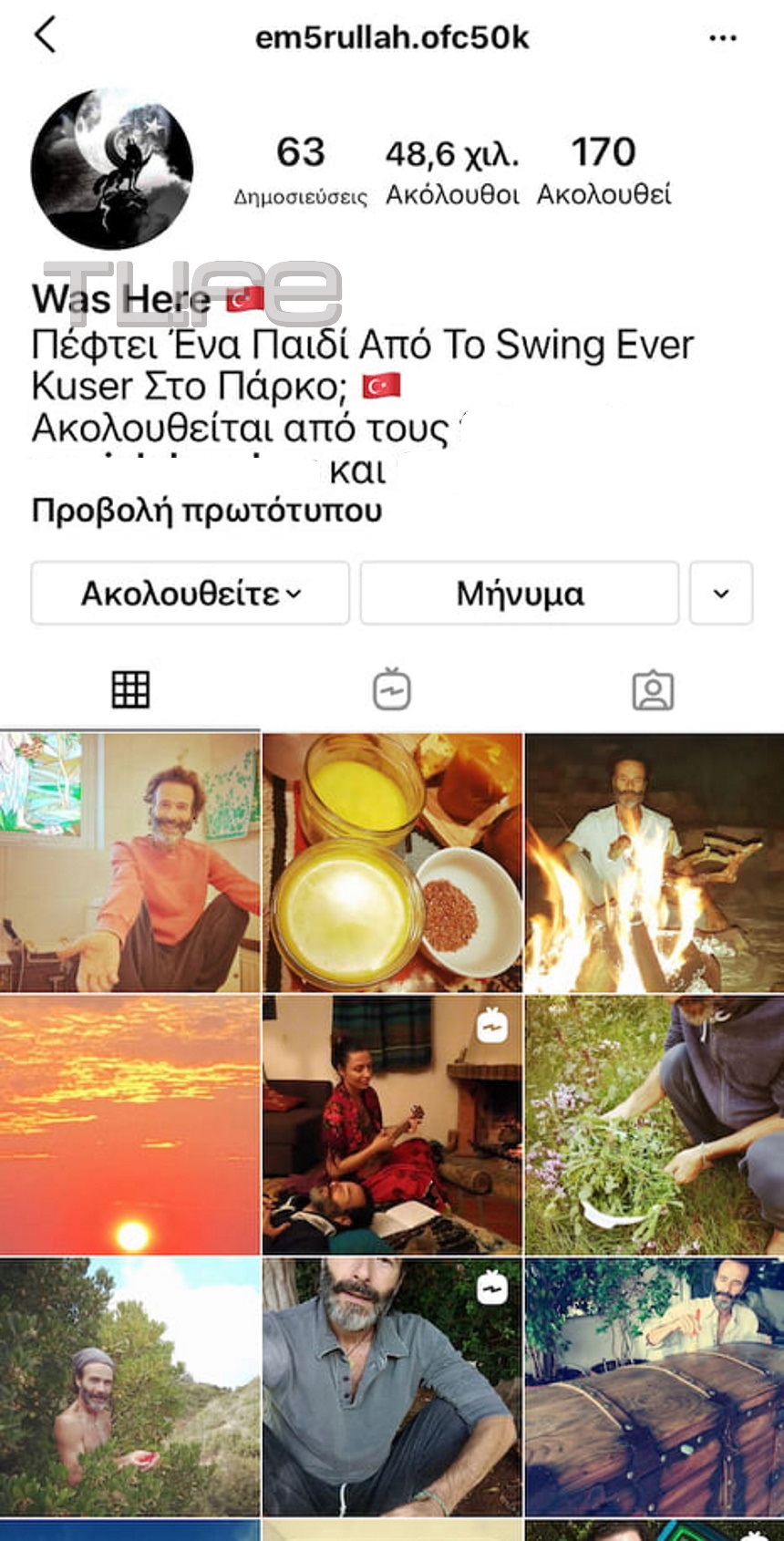This screenshot has height=1541, width=784.
Task: Tap the Μήνυμα message button
Action: 520,594
